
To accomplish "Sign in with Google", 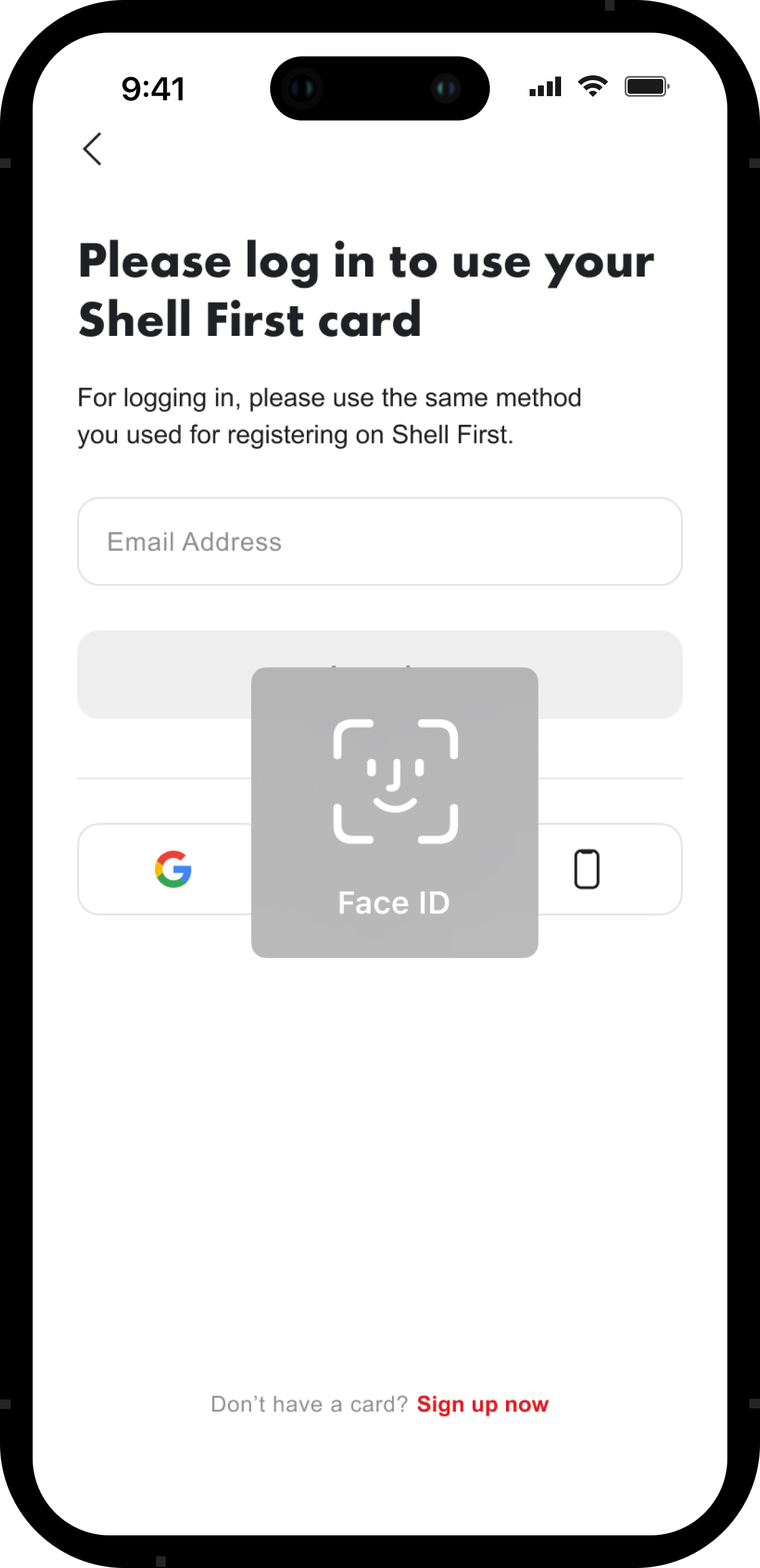I will point(173,869).
